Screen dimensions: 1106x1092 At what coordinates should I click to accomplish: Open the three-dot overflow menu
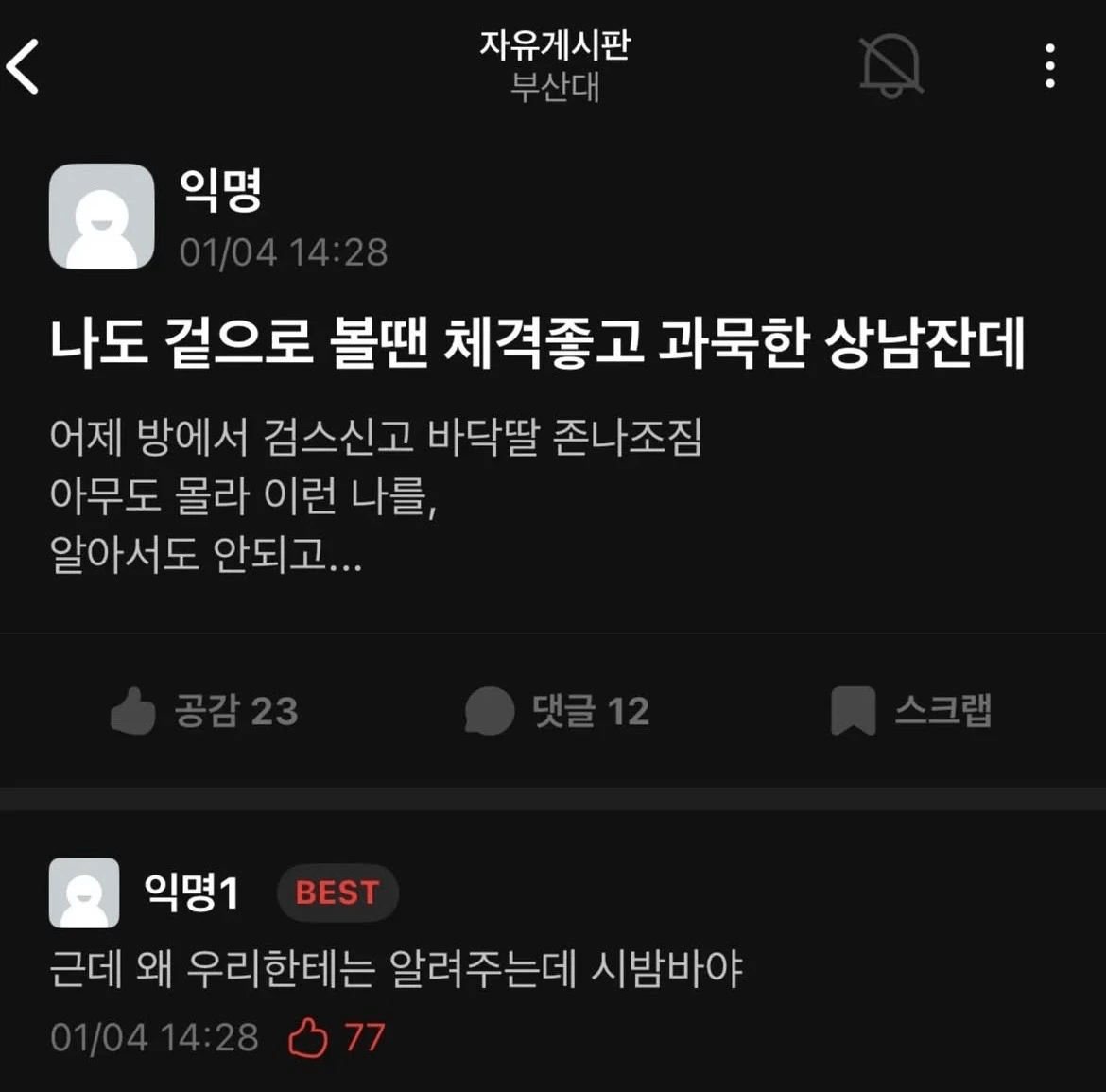click(1049, 66)
